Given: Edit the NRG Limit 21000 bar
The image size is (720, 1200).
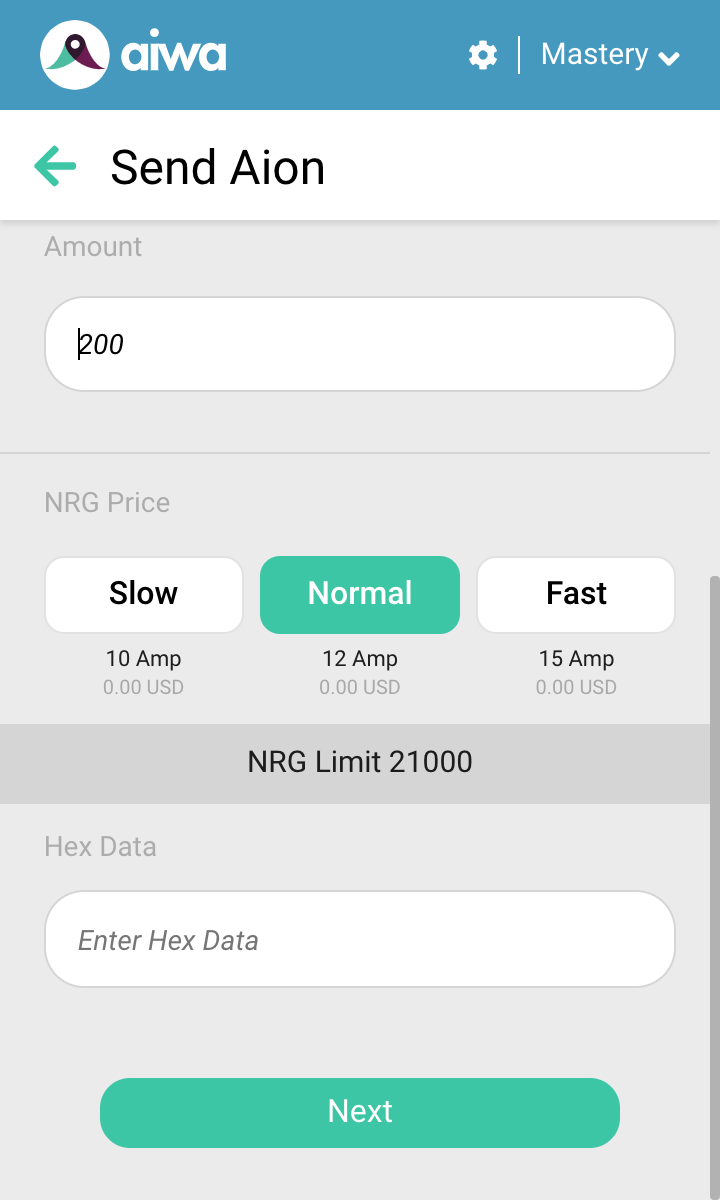Looking at the screenshot, I should (360, 763).
